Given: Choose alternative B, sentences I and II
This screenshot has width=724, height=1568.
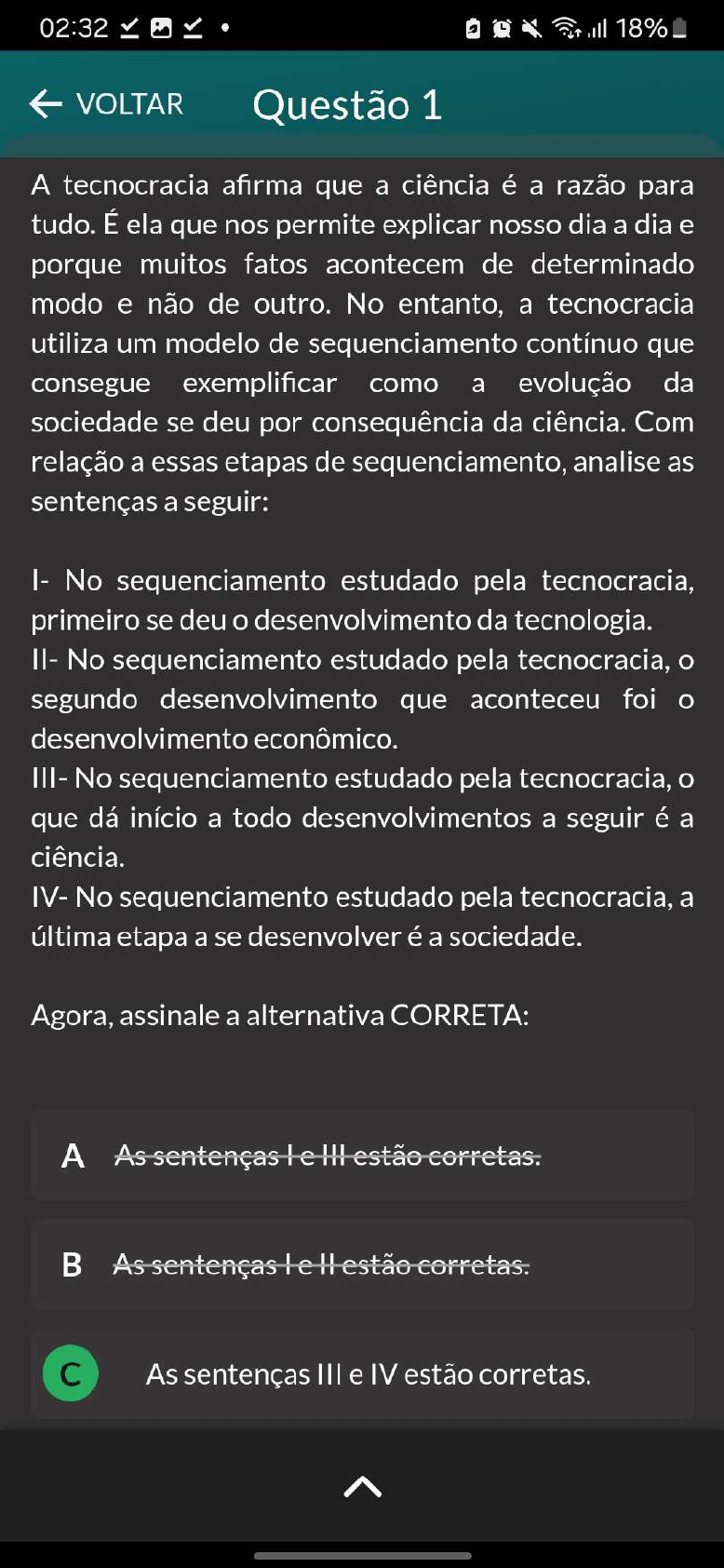Looking at the screenshot, I should coord(363,1264).
